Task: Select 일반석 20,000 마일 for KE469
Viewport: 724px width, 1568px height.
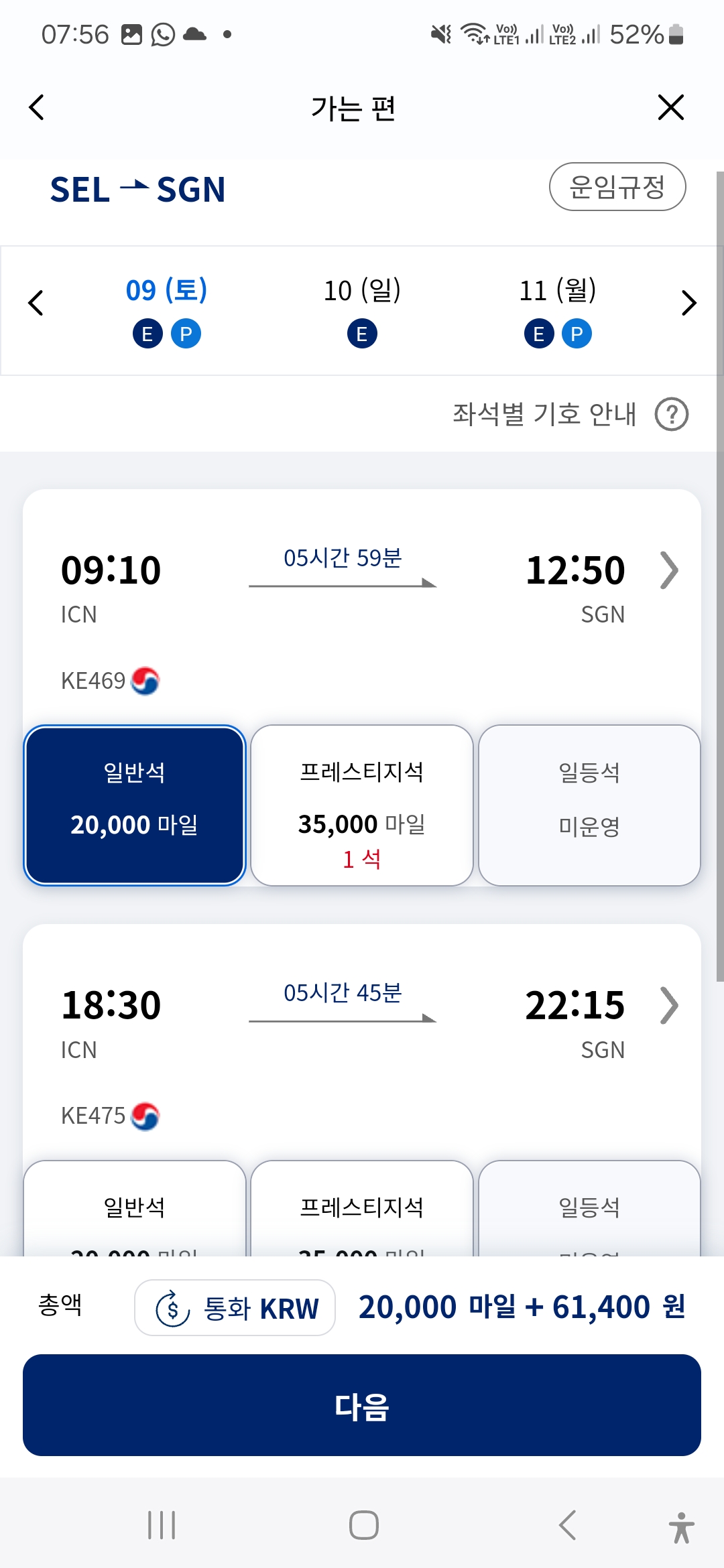Action: pos(135,805)
